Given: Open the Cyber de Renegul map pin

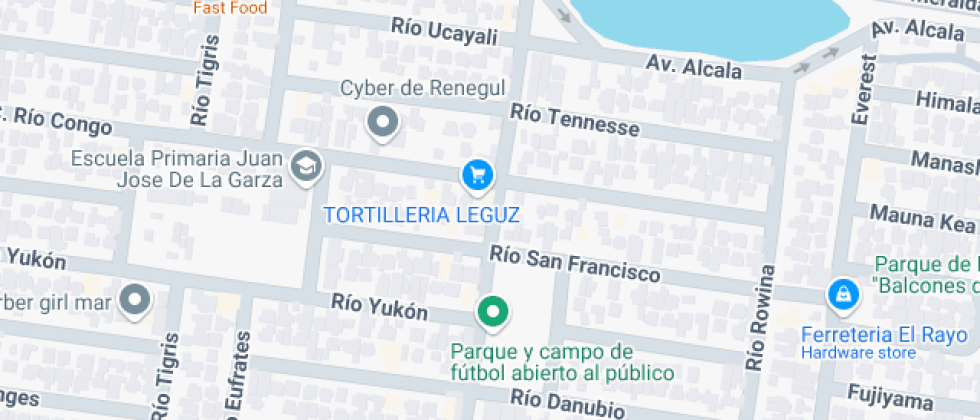Looking at the screenshot, I should pos(382,123).
